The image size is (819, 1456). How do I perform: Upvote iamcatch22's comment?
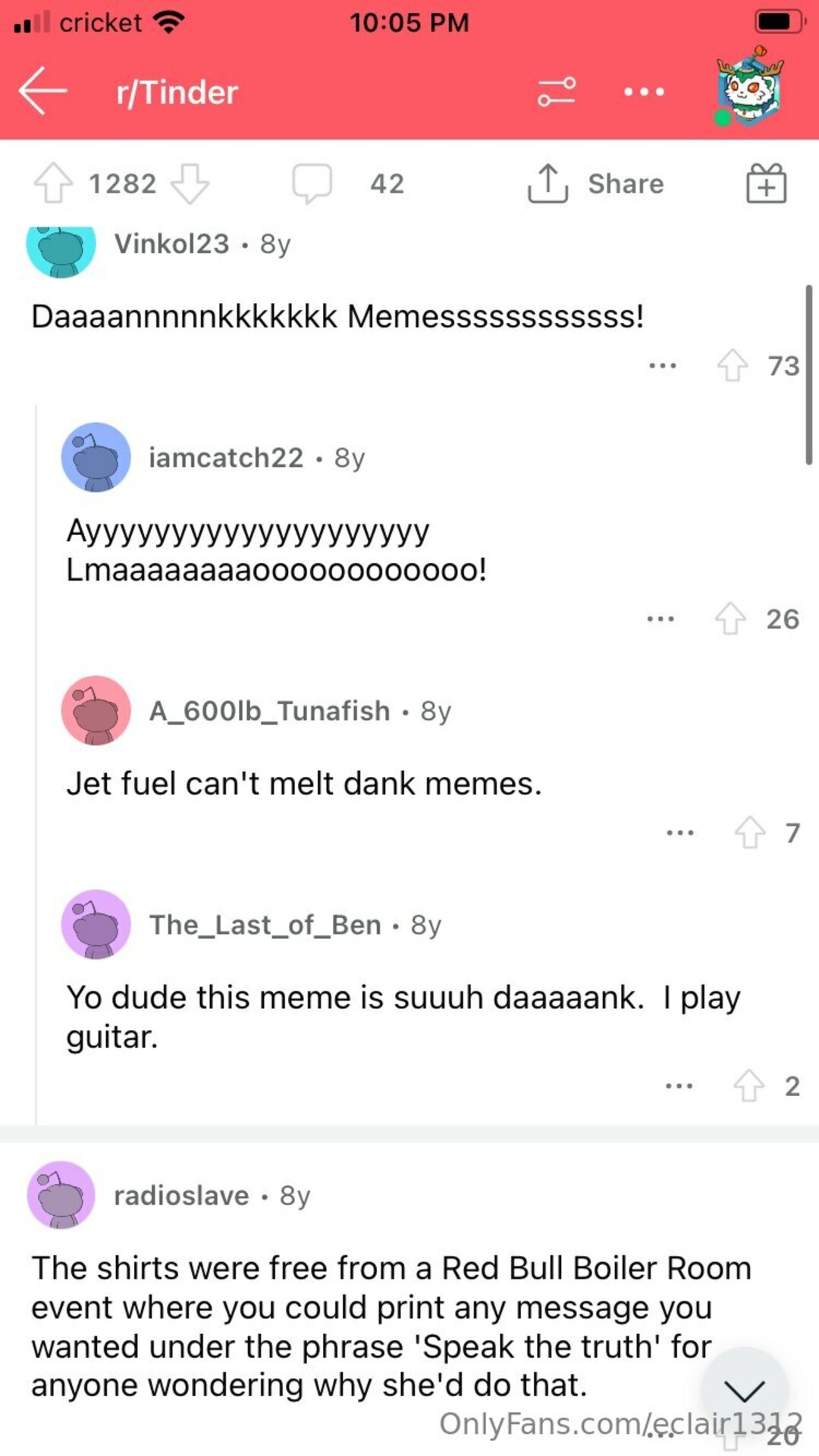(730, 618)
